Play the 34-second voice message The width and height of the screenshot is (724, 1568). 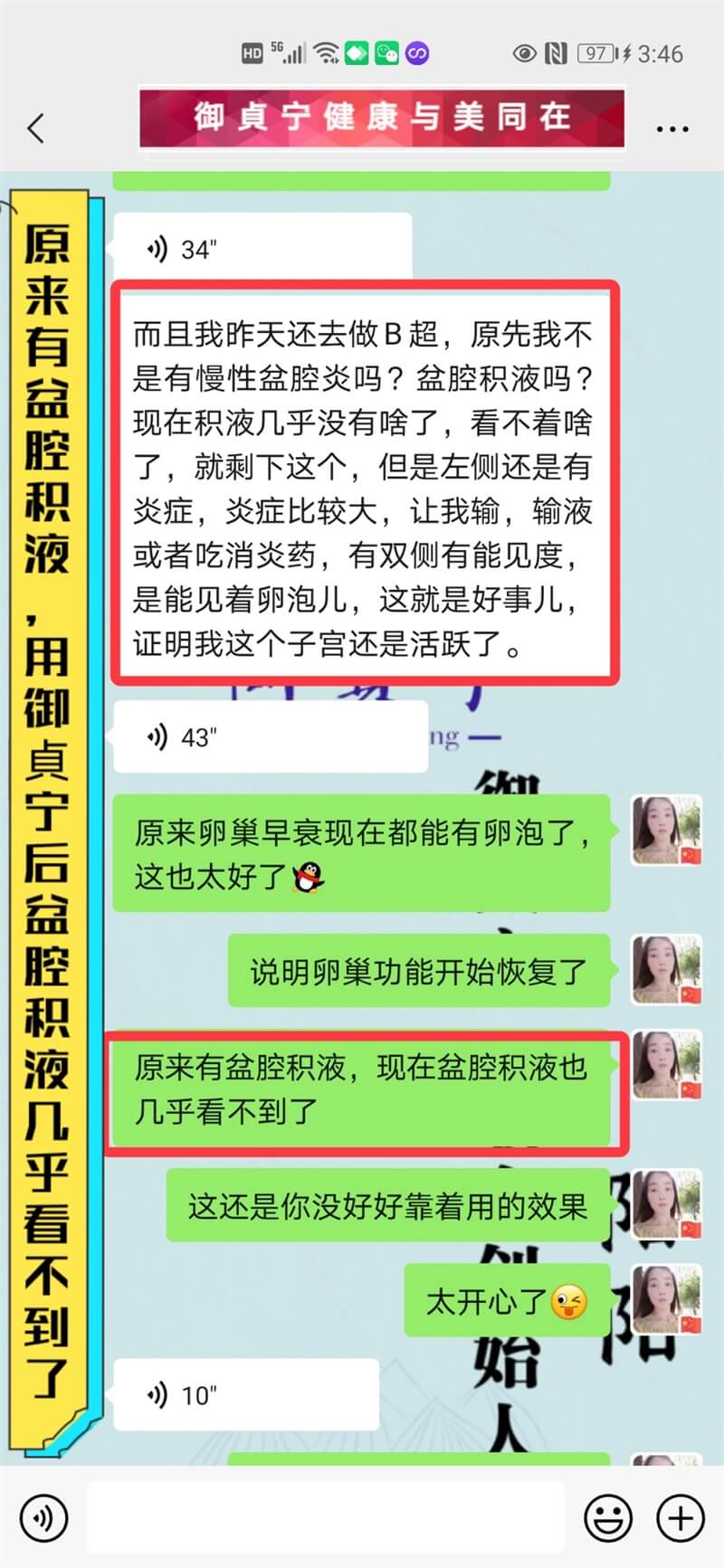click(x=262, y=248)
